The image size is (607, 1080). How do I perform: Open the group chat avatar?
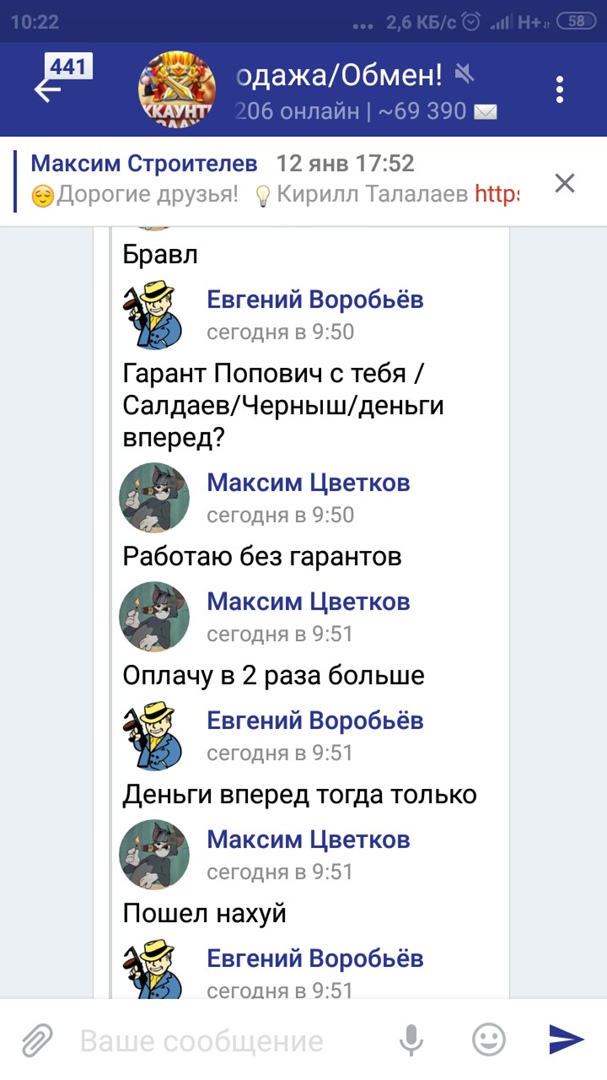click(x=175, y=90)
